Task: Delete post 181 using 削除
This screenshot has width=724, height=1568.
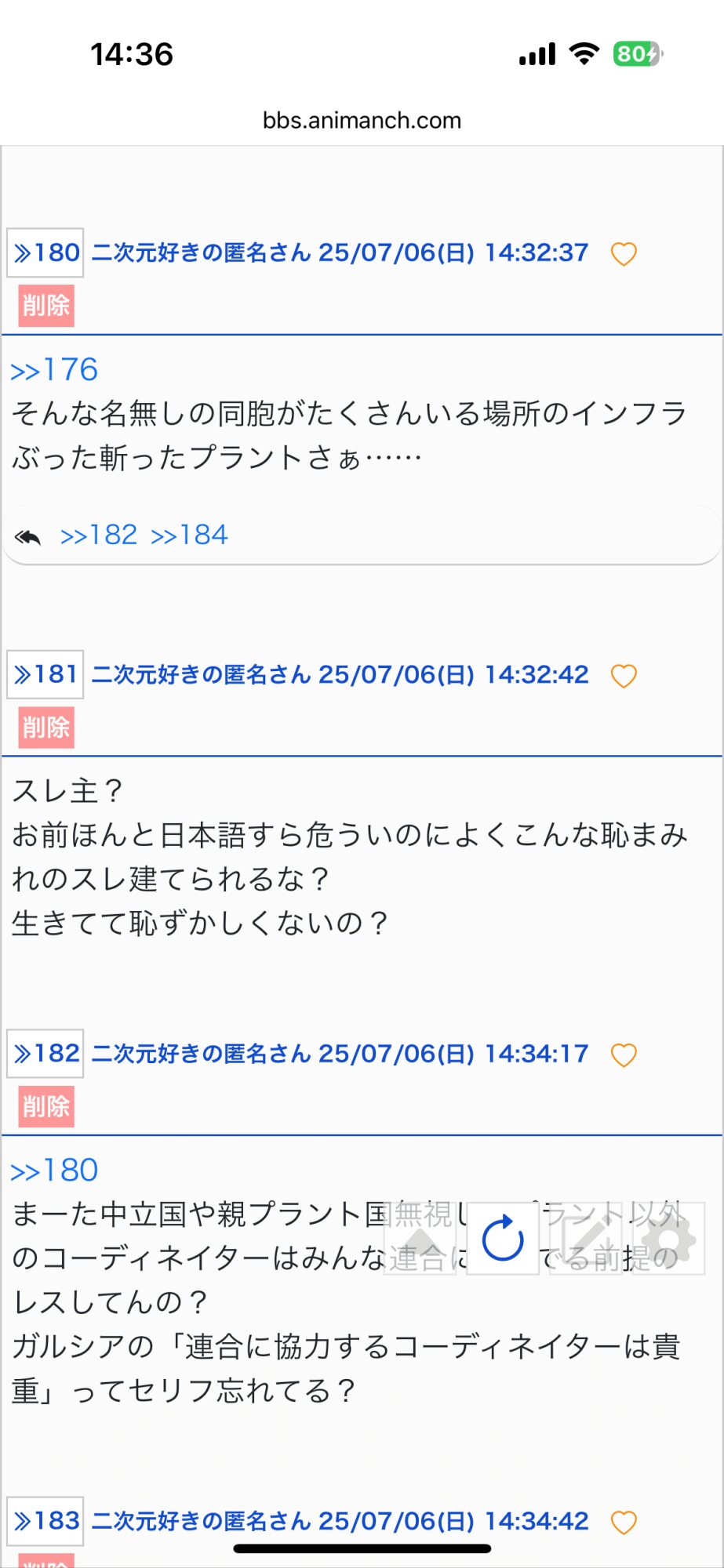Action: [46, 728]
